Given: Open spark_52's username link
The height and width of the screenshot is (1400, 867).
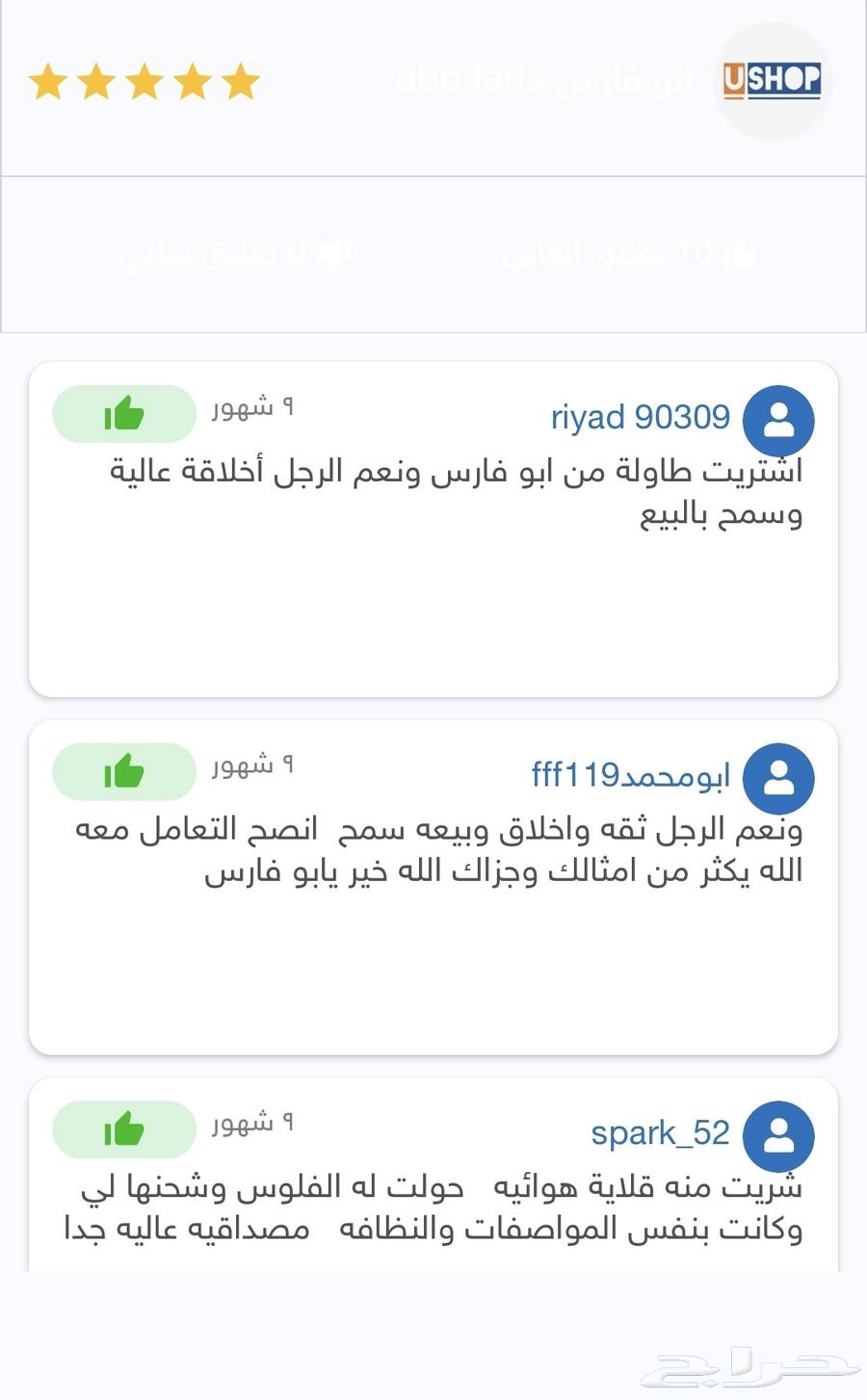Looking at the screenshot, I should coord(659,1133).
